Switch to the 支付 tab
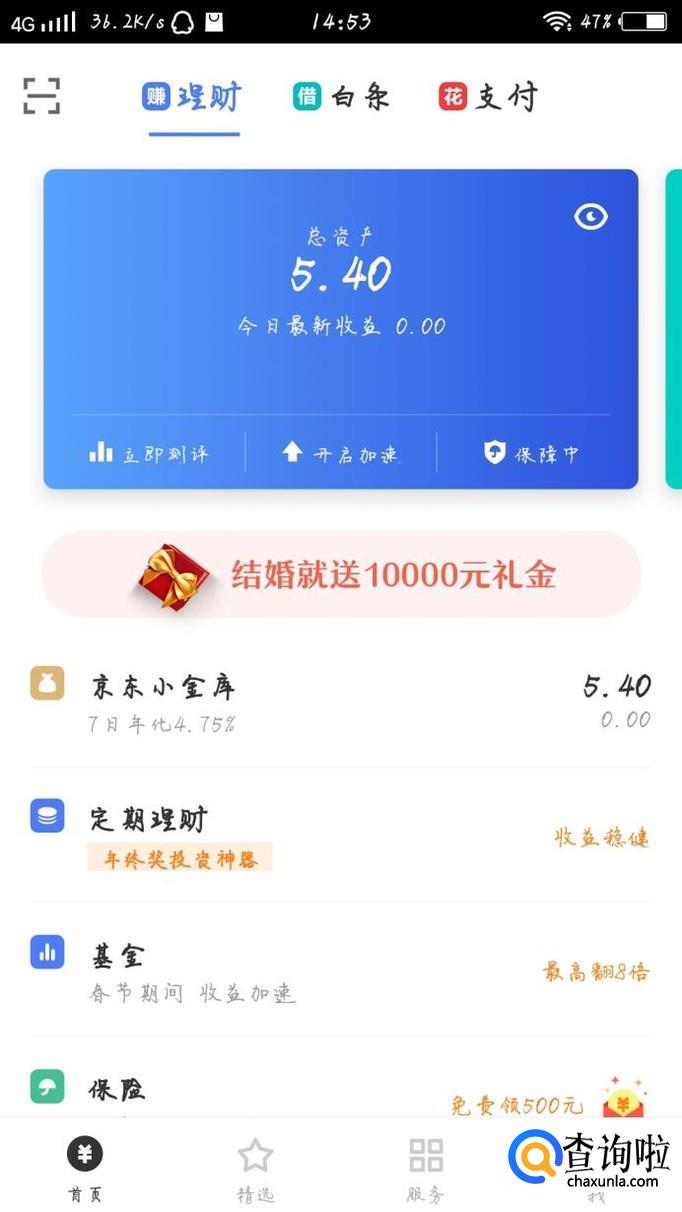 [488, 97]
